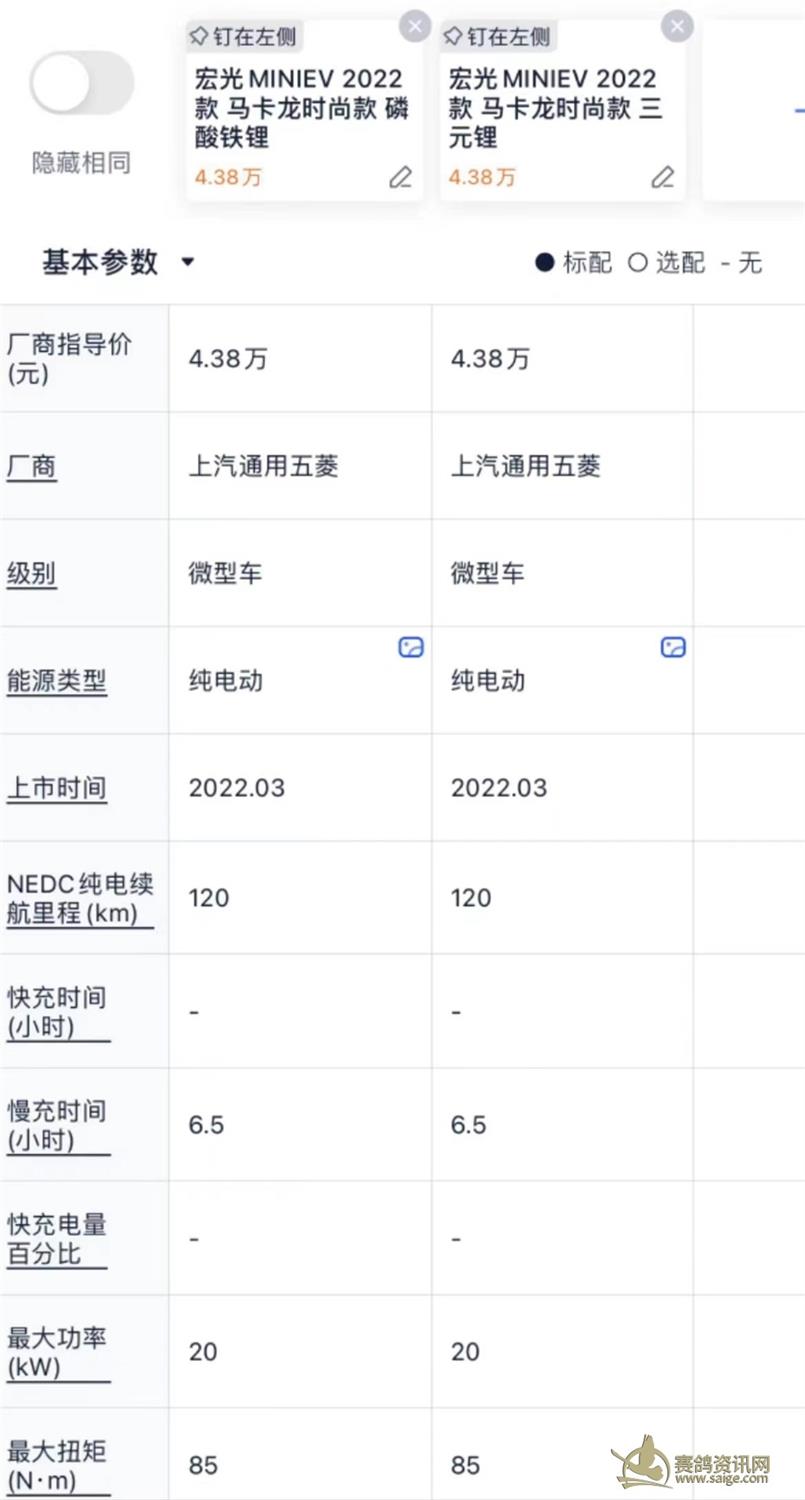The image size is (805, 1500).
Task: Toggle the 隐藏相同 switch
Action: pos(82,84)
